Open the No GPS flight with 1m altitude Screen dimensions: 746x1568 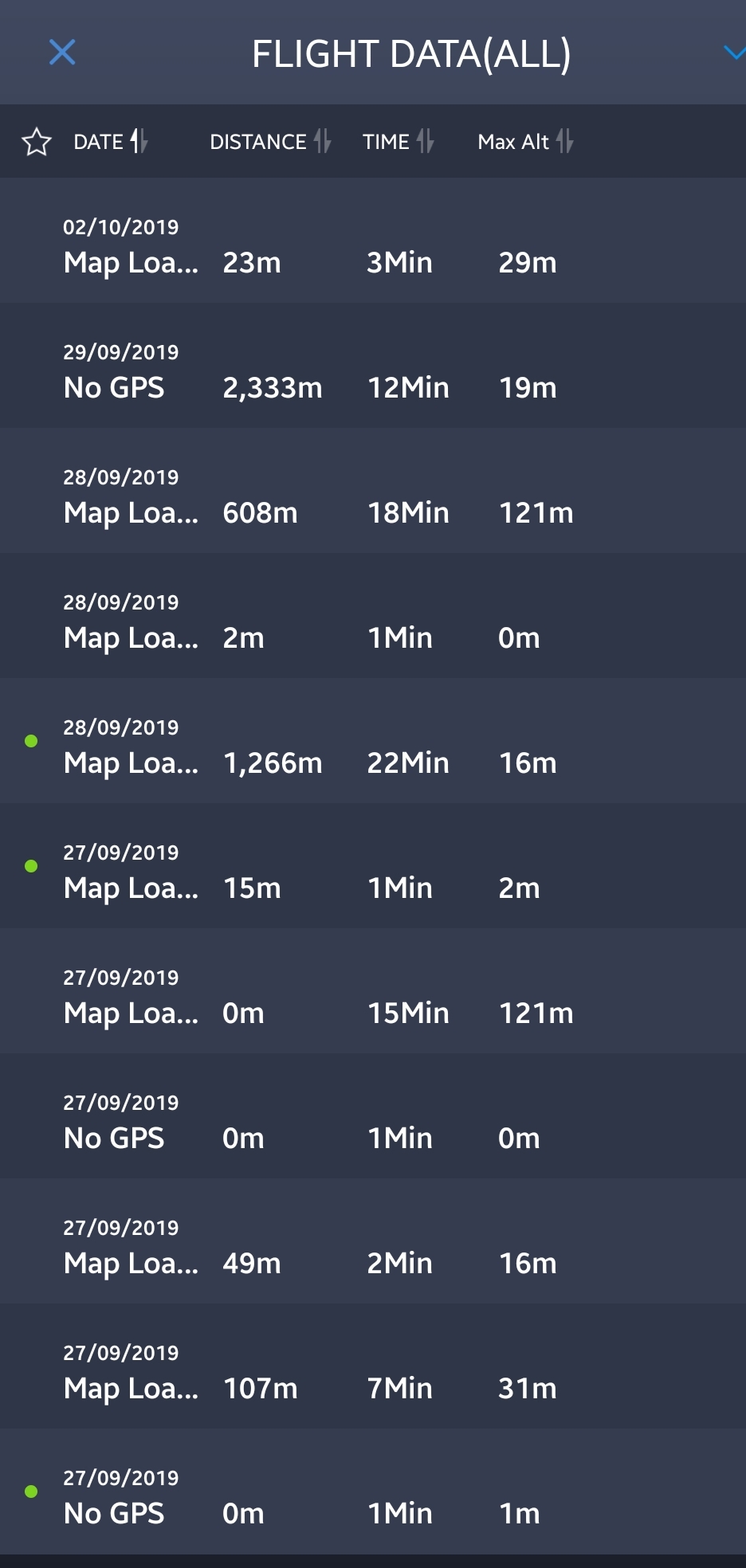click(x=373, y=1492)
